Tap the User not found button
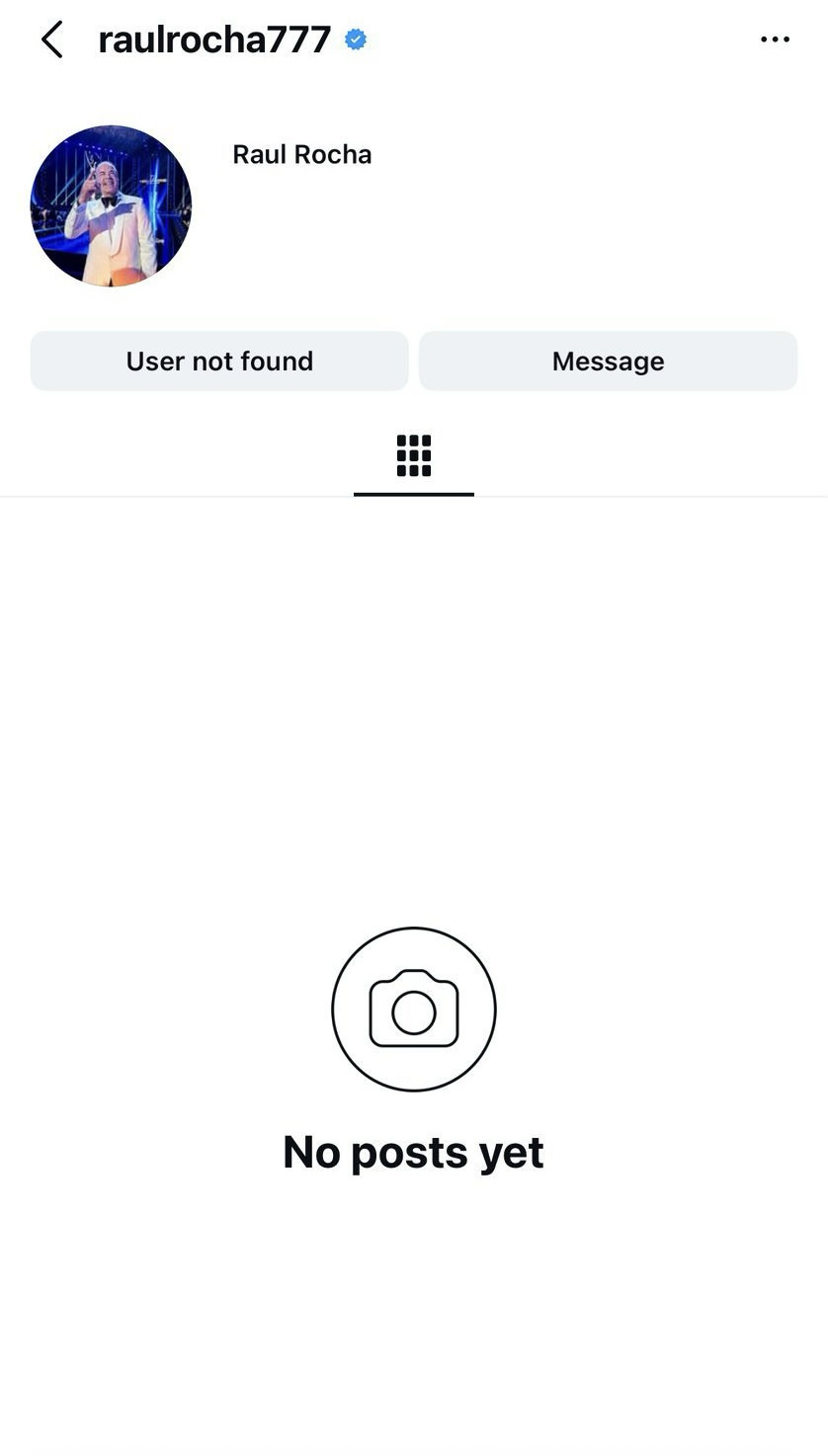Image resolution: width=828 pixels, height=1456 pixels. click(x=219, y=362)
